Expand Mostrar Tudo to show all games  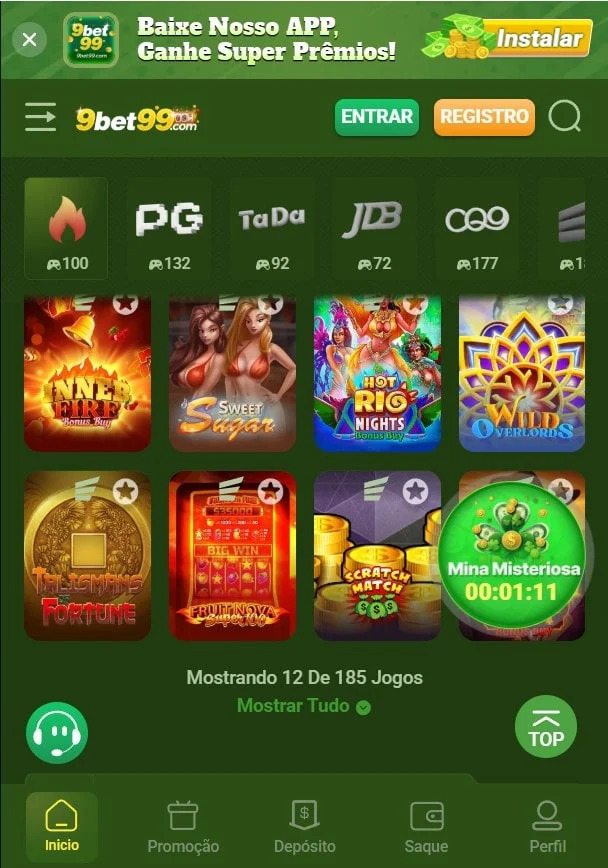[303, 706]
